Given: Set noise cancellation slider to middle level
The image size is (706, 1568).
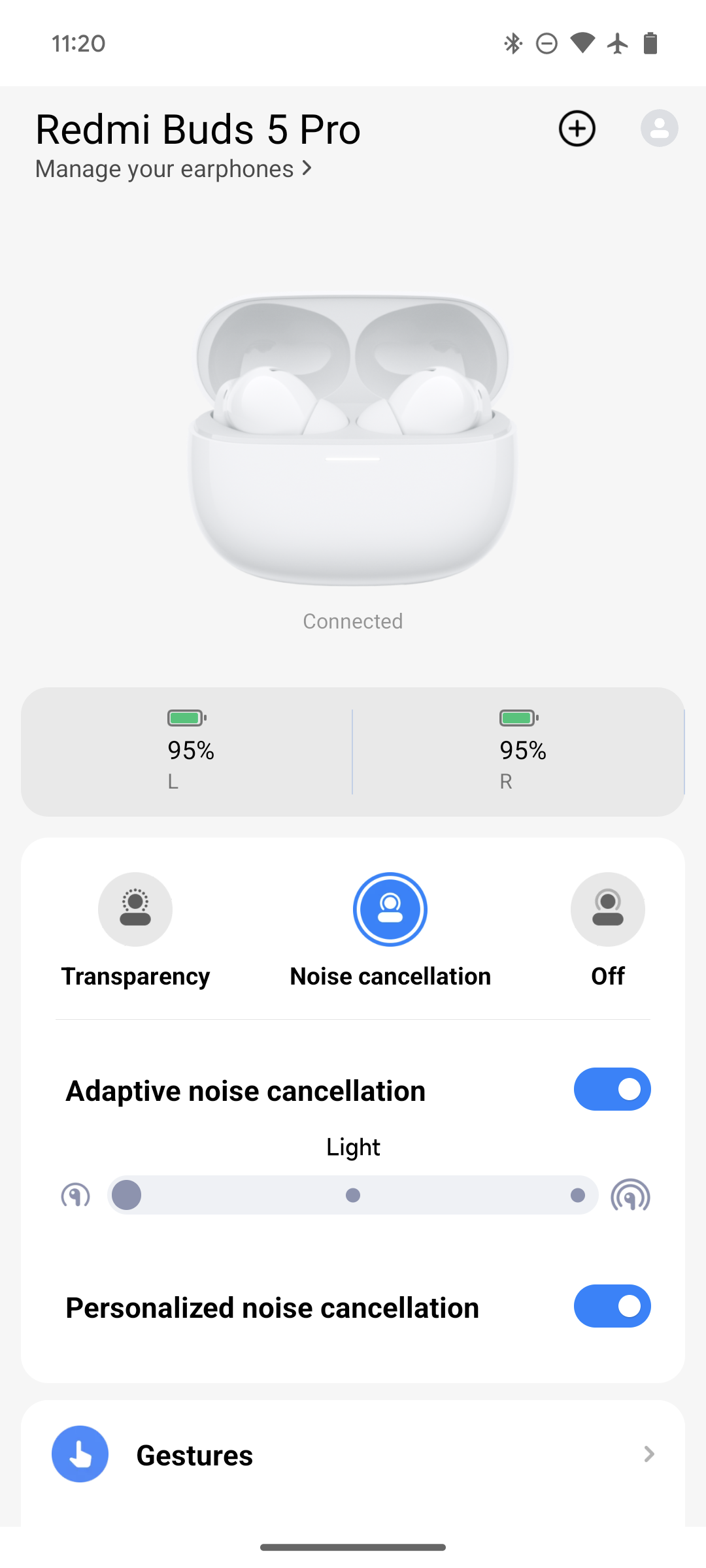Looking at the screenshot, I should pyautogui.click(x=353, y=1195).
